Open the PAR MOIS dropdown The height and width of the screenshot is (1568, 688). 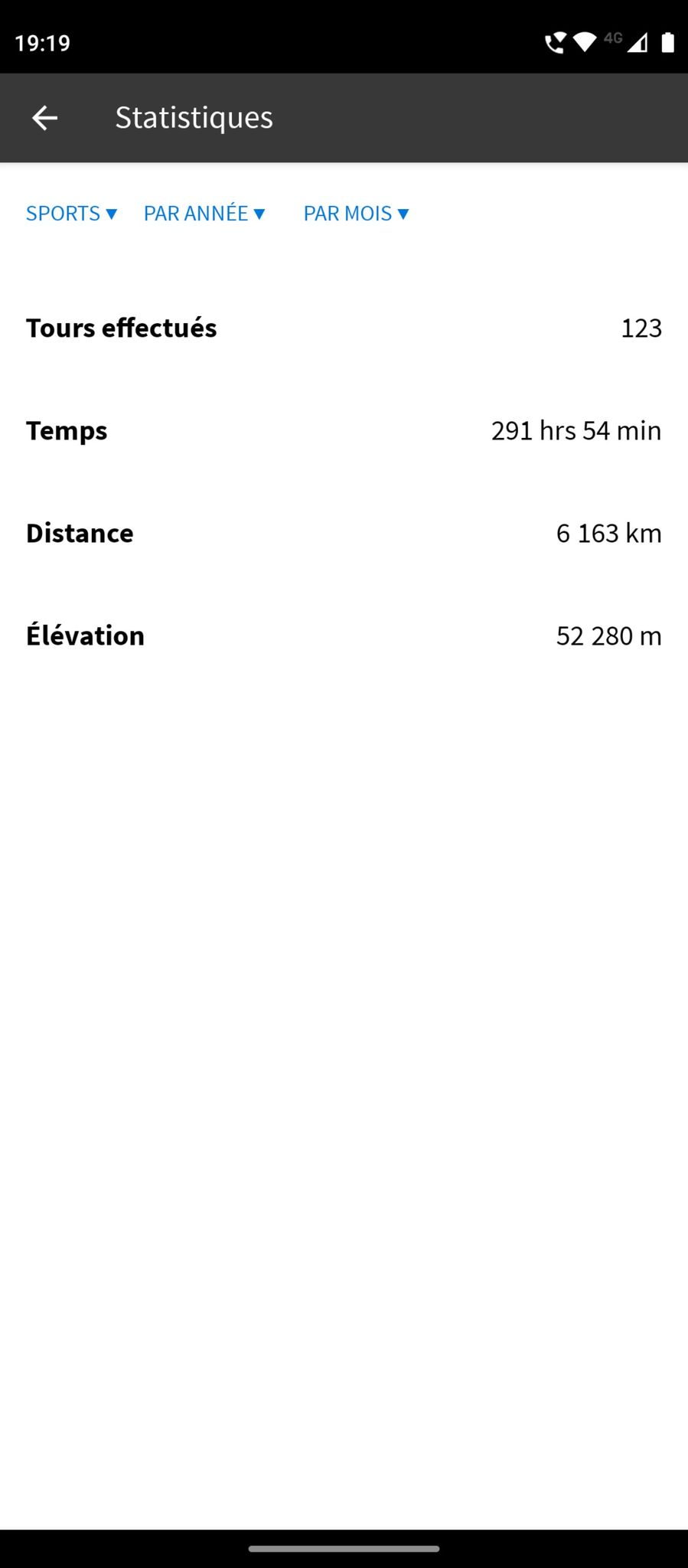click(356, 214)
